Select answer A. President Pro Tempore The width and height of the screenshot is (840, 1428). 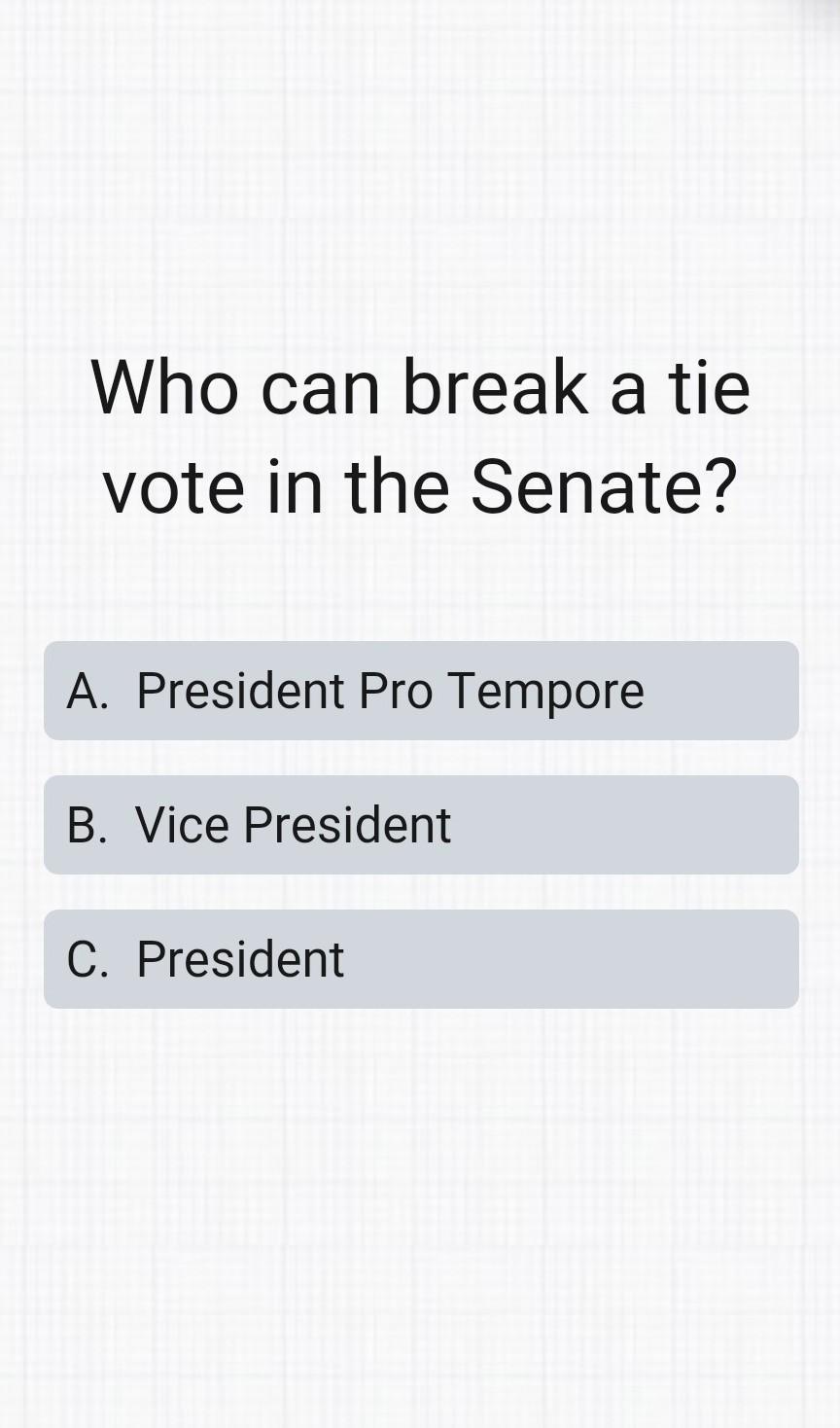[x=420, y=691]
